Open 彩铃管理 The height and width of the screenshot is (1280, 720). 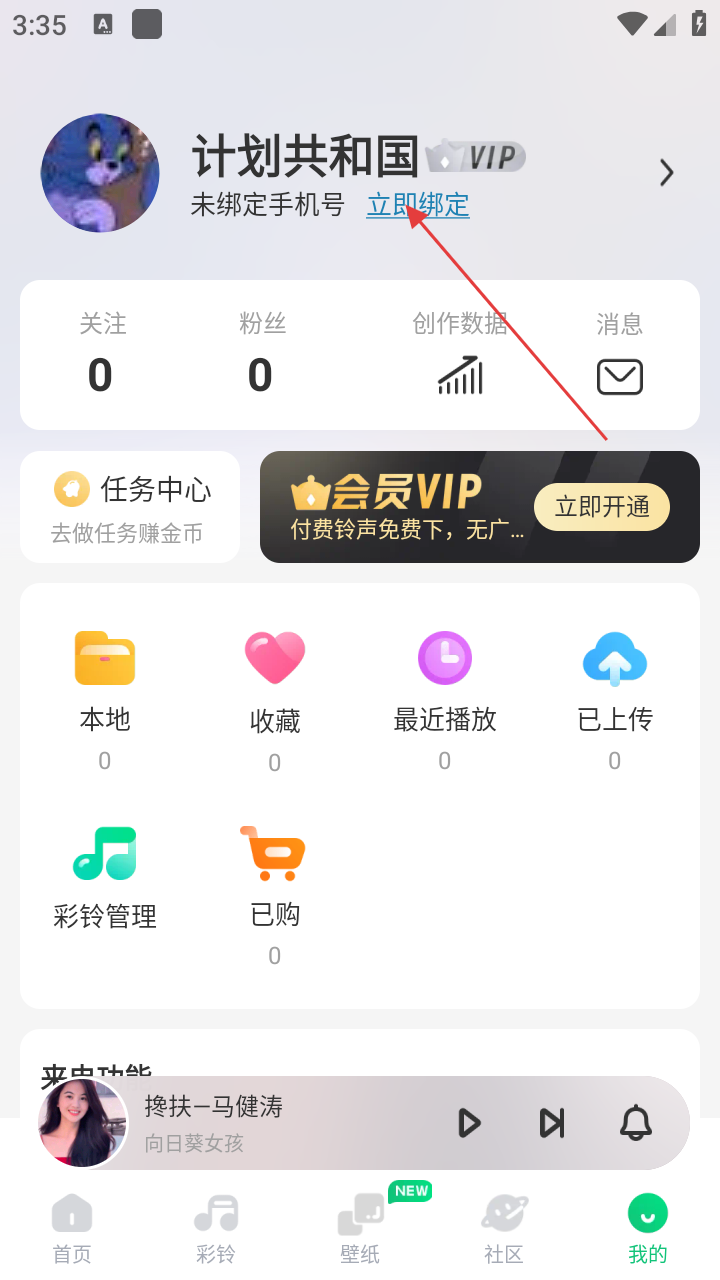(x=105, y=875)
